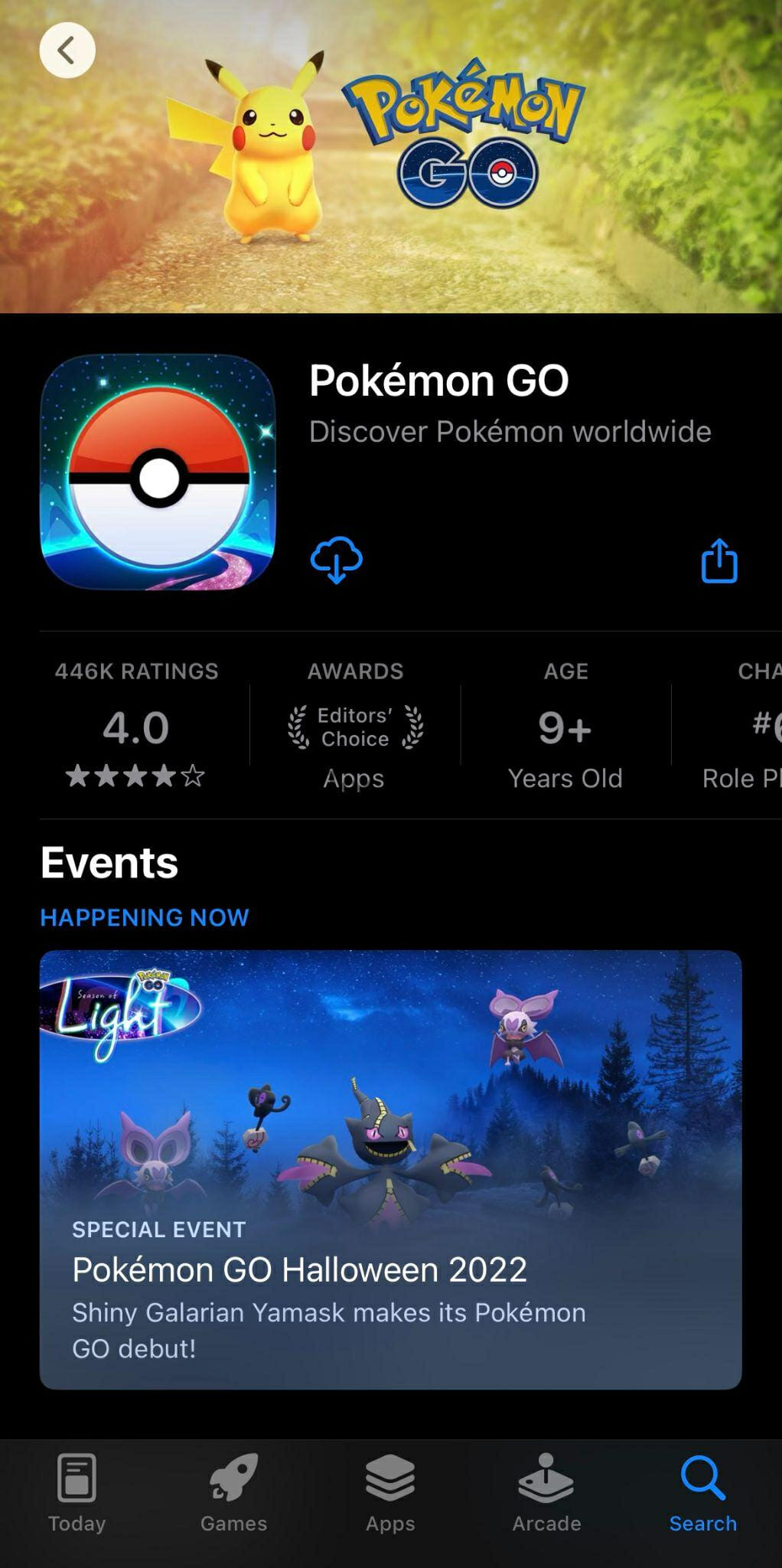The image size is (782, 1568).
Task: Download Pokémon GO via the cloud icon
Action: pyautogui.click(x=337, y=560)
